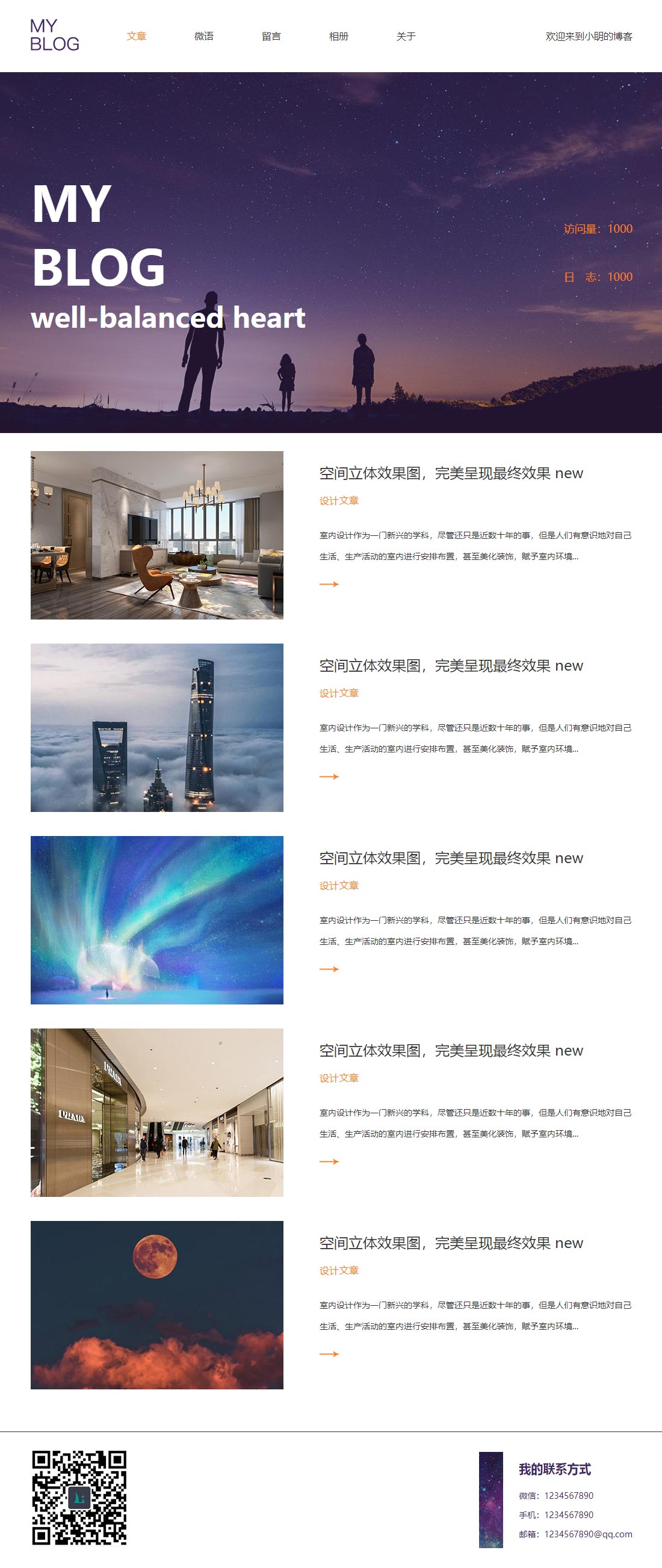
Task: Open the article with the living room photo
Action: pyautogui.click(x=157, y=535)
